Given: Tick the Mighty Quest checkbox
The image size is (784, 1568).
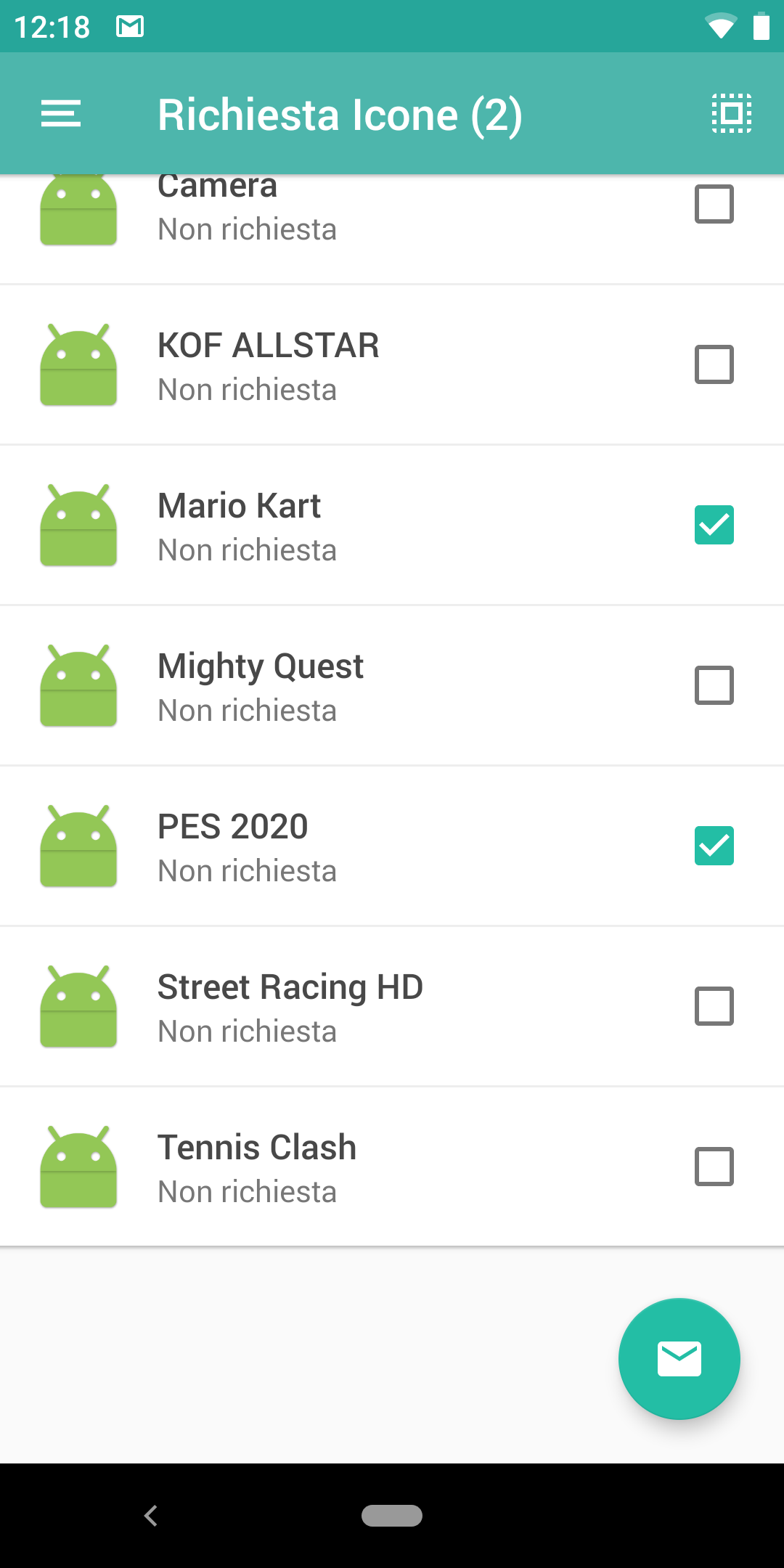Looking at the screenshot, I should [714, 685].
